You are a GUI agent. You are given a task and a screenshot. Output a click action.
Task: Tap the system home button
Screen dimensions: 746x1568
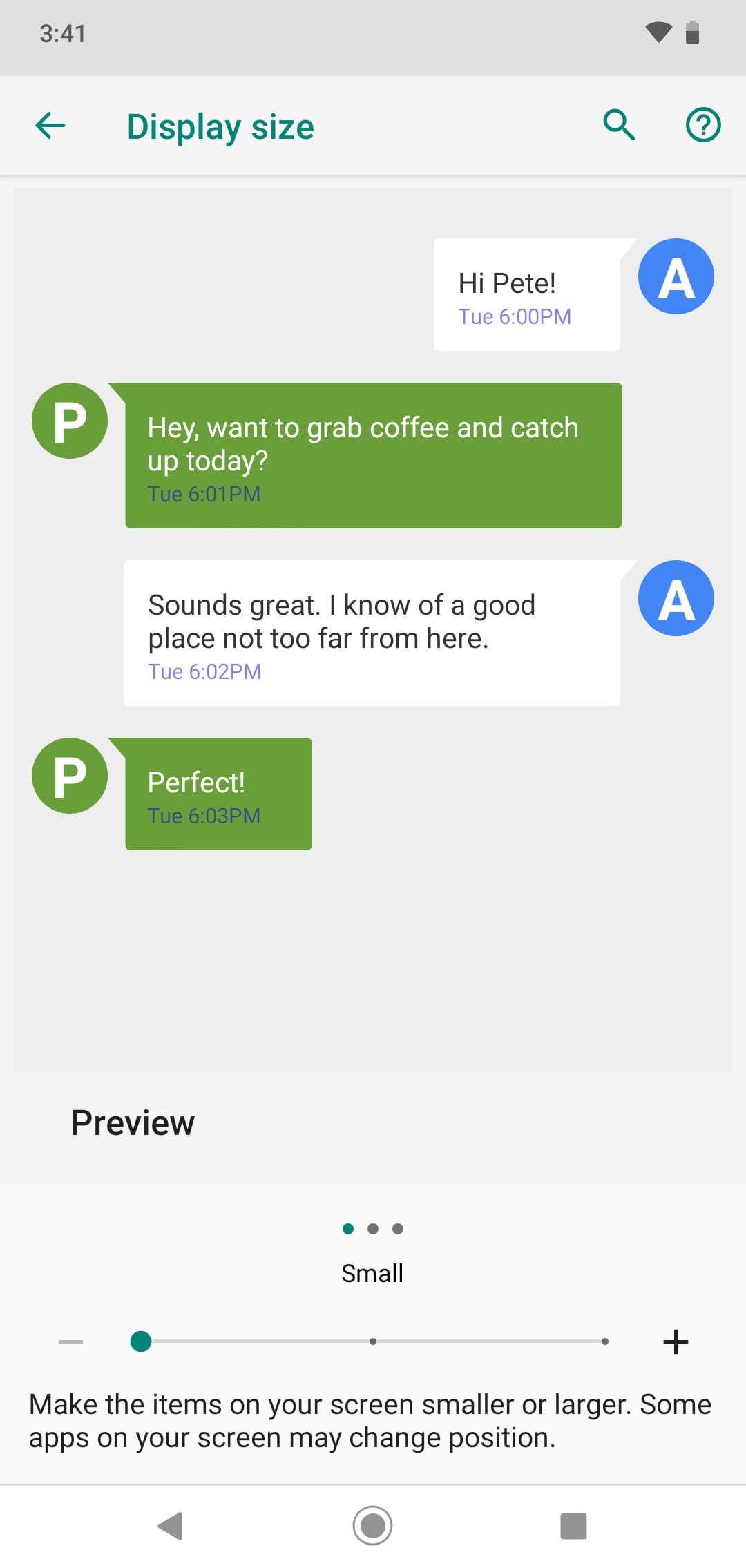(373, 1525)
